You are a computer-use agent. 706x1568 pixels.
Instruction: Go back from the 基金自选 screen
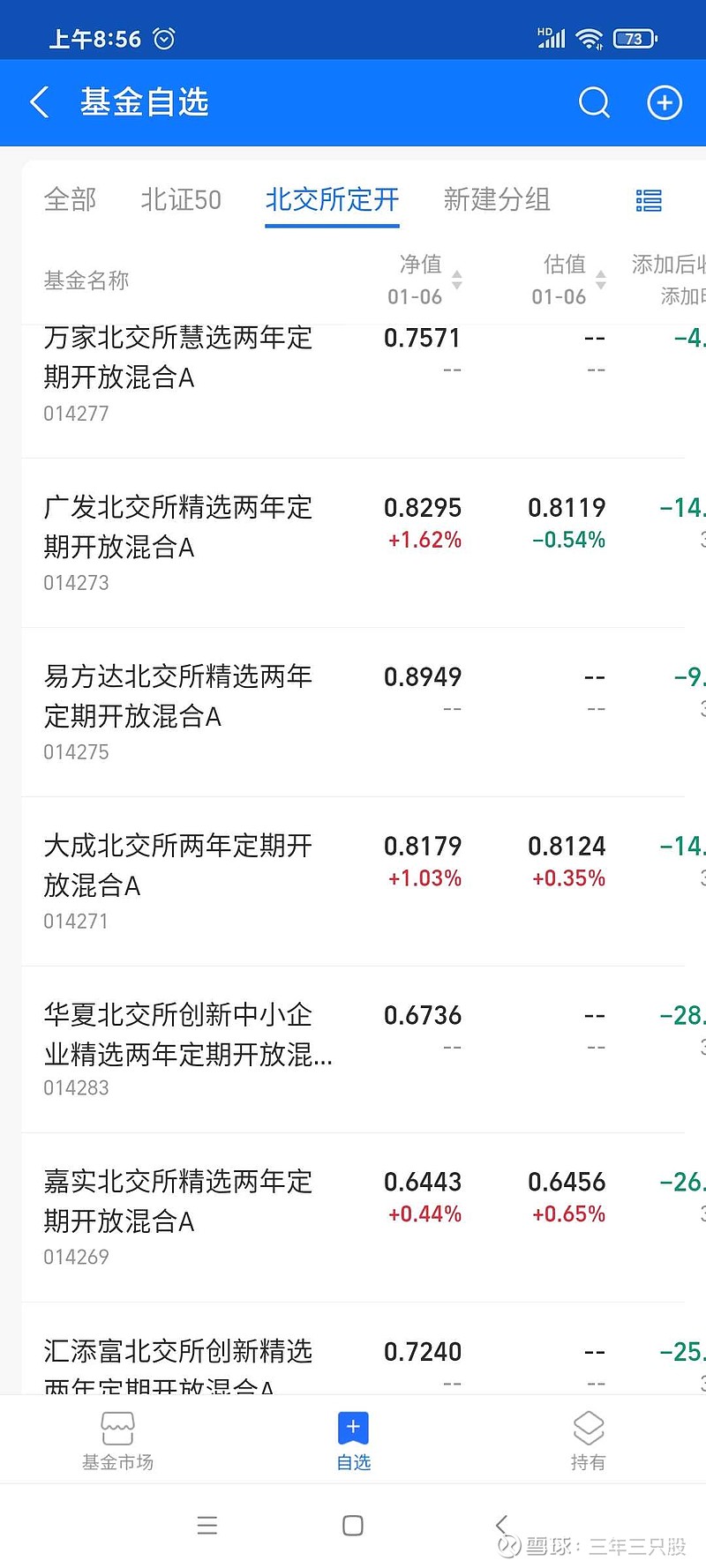click(40, 102)
